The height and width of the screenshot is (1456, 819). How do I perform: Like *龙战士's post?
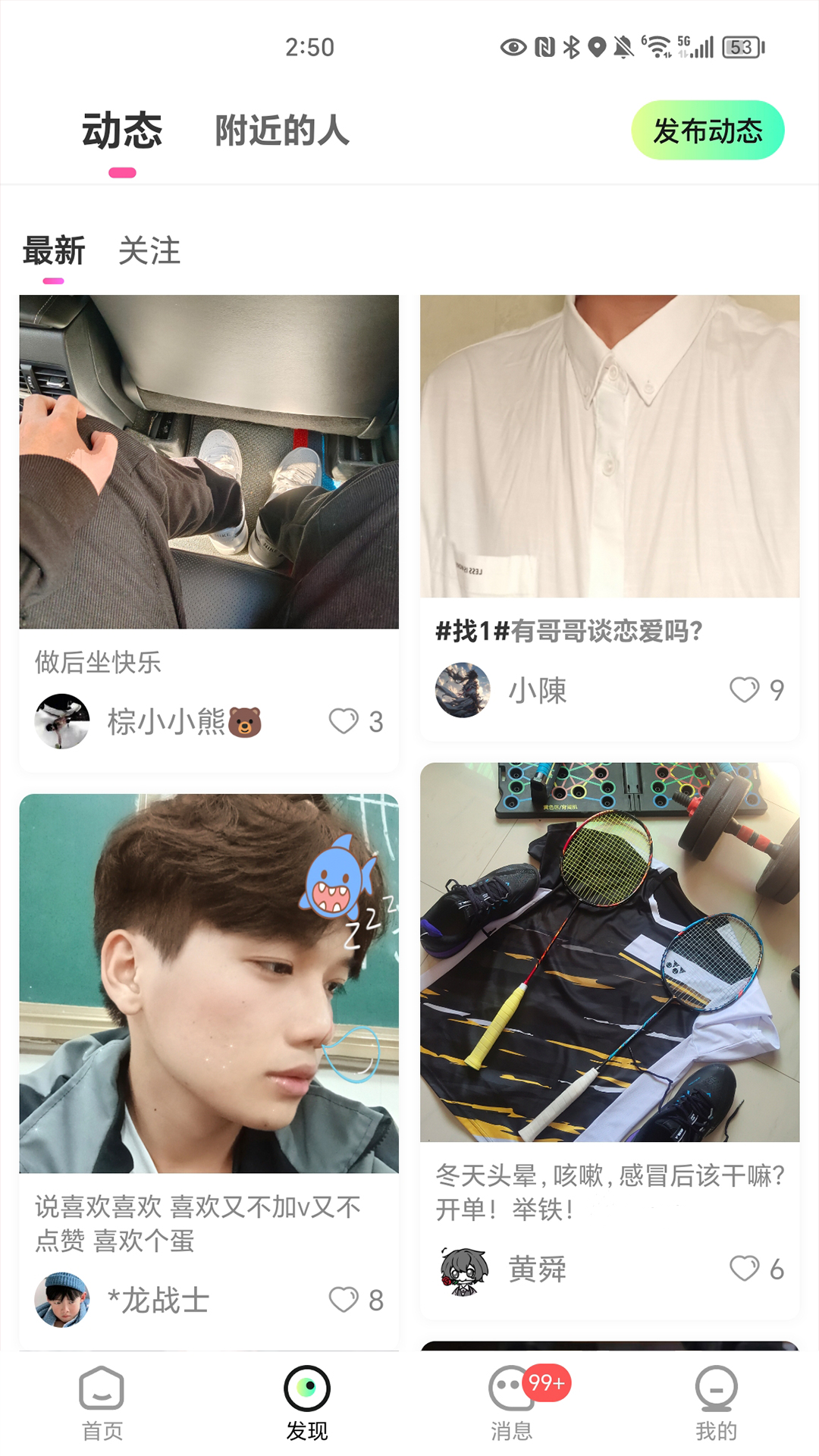pyautogui.click(x=344, y=1300)
